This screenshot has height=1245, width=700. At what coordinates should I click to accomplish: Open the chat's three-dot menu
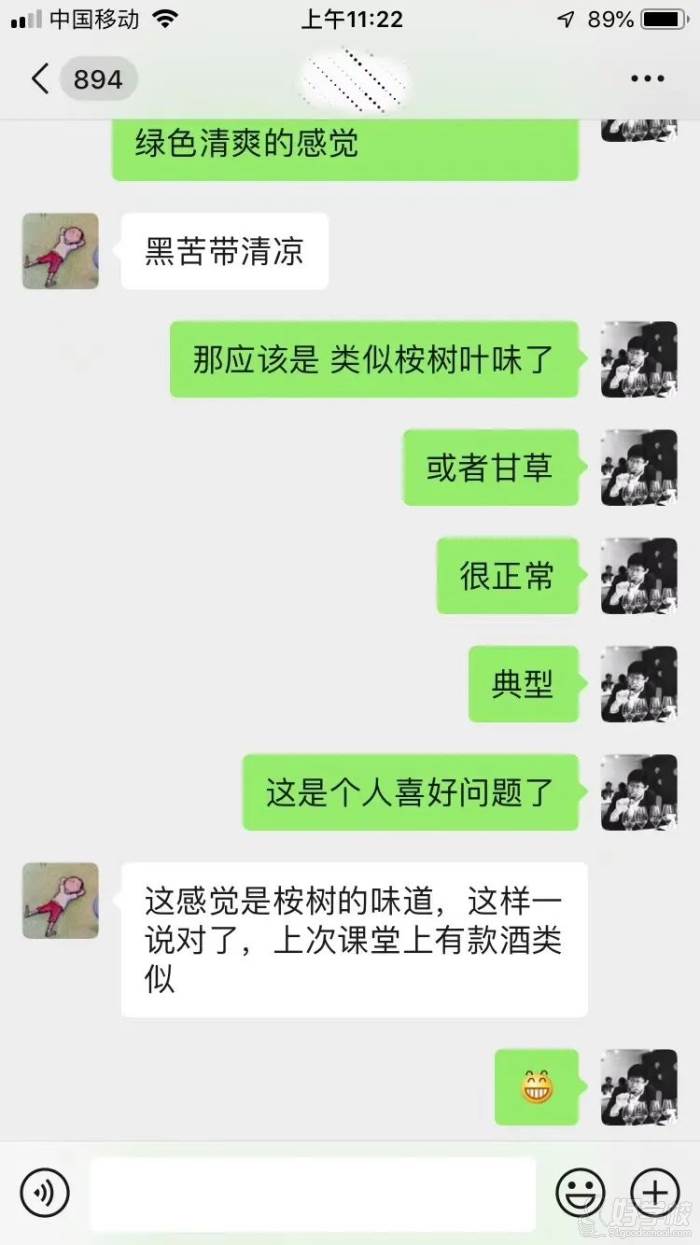tap(647, 79)
